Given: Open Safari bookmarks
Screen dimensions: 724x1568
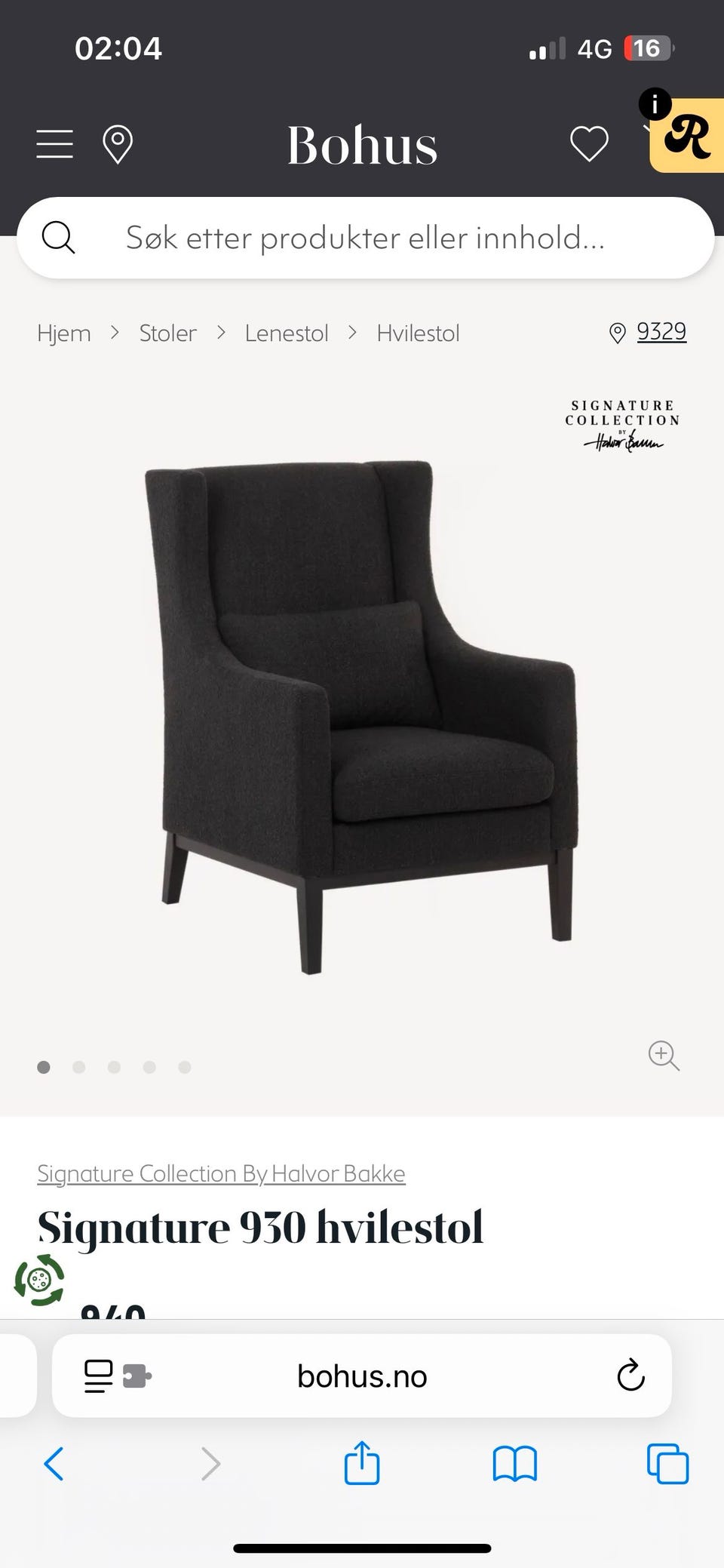Looking at the screenshot, I should pyautogui.click(x=514, y=1464).
